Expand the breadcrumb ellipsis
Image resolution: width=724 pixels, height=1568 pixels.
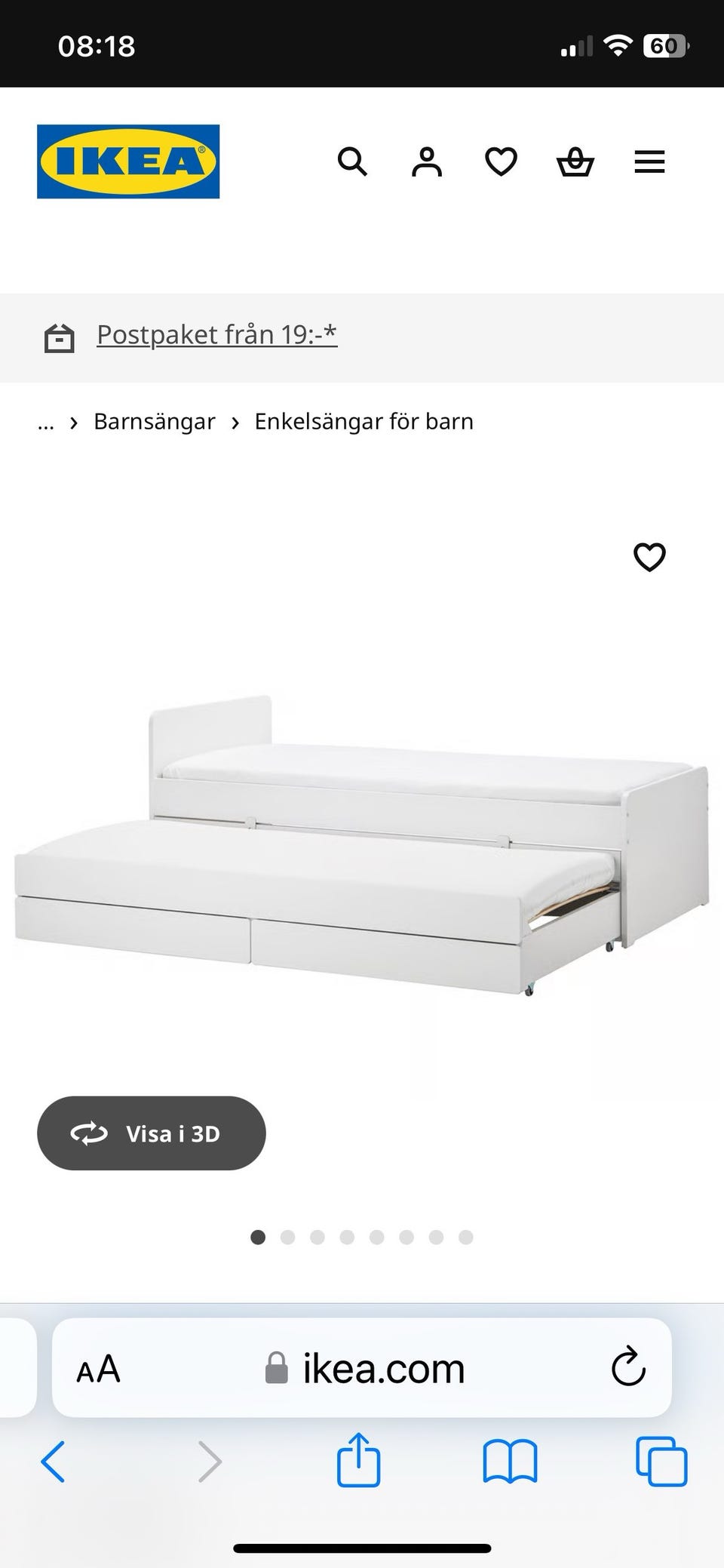point(45,423)
